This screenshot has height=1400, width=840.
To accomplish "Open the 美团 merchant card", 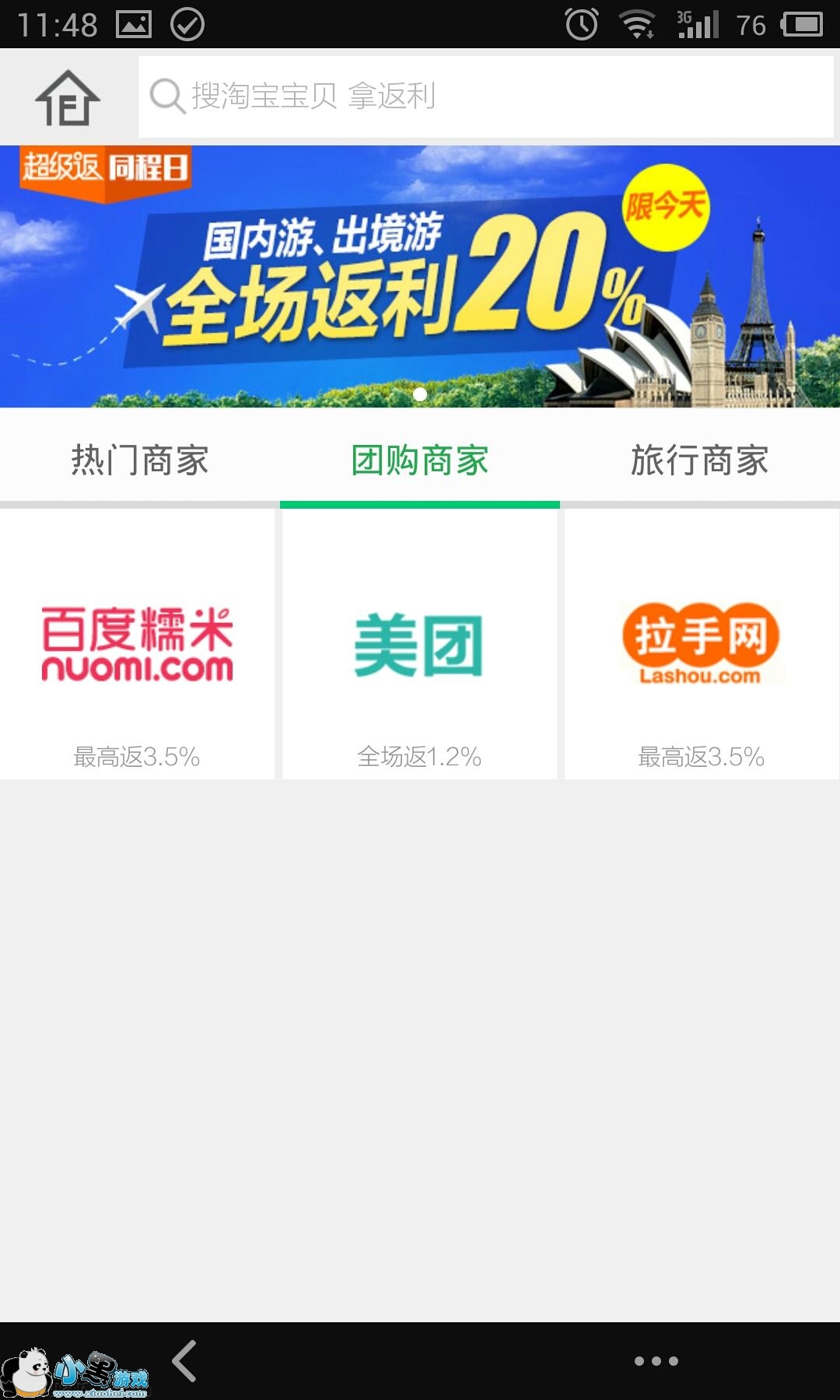I will pos(419,644).
